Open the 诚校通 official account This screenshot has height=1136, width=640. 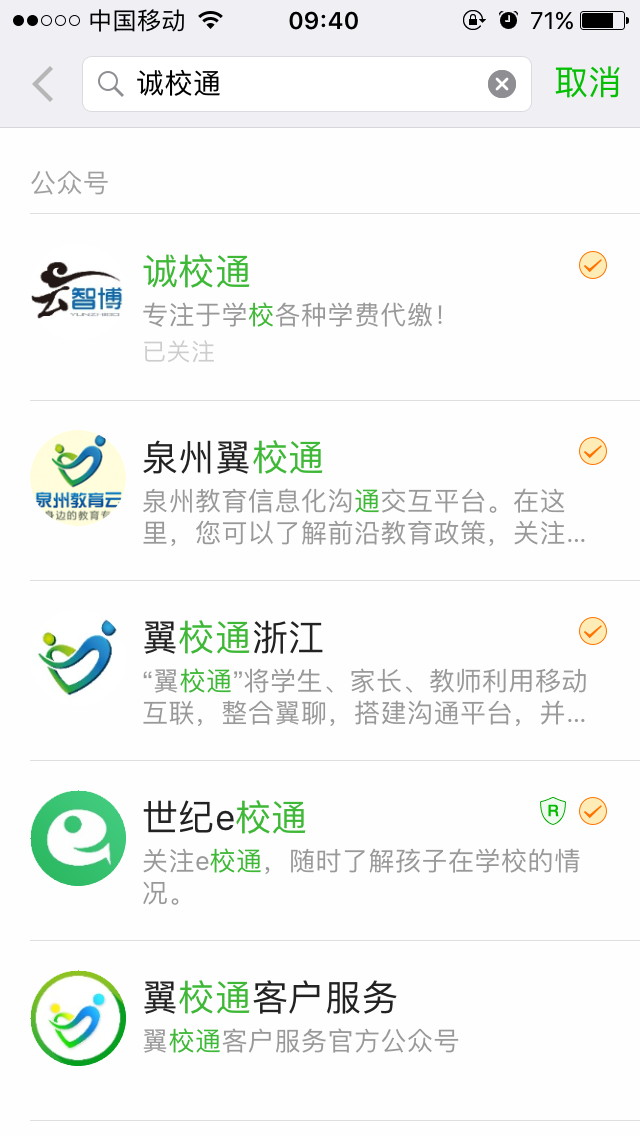tap(335, 307)
